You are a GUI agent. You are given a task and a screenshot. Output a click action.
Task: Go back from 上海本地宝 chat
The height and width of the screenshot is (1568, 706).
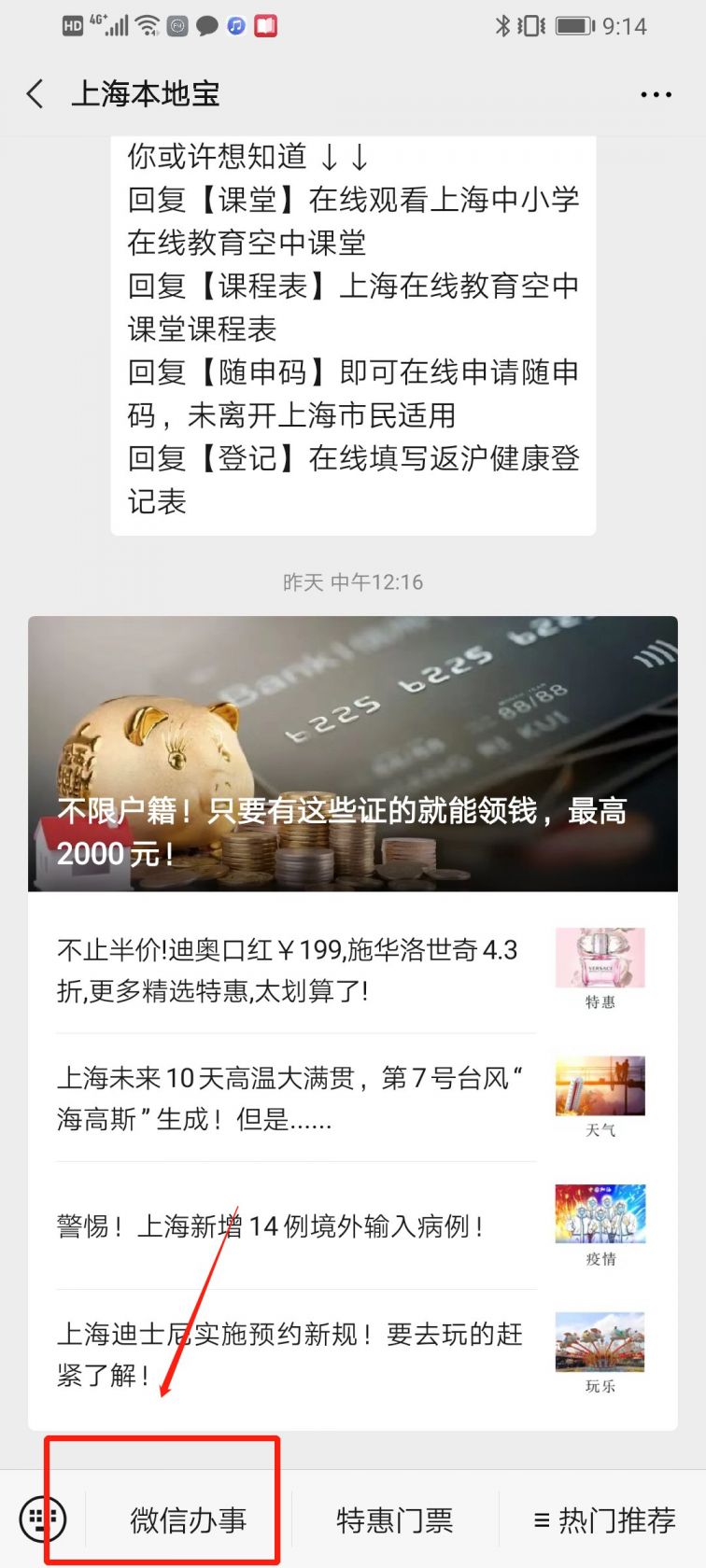click(35, 94)
